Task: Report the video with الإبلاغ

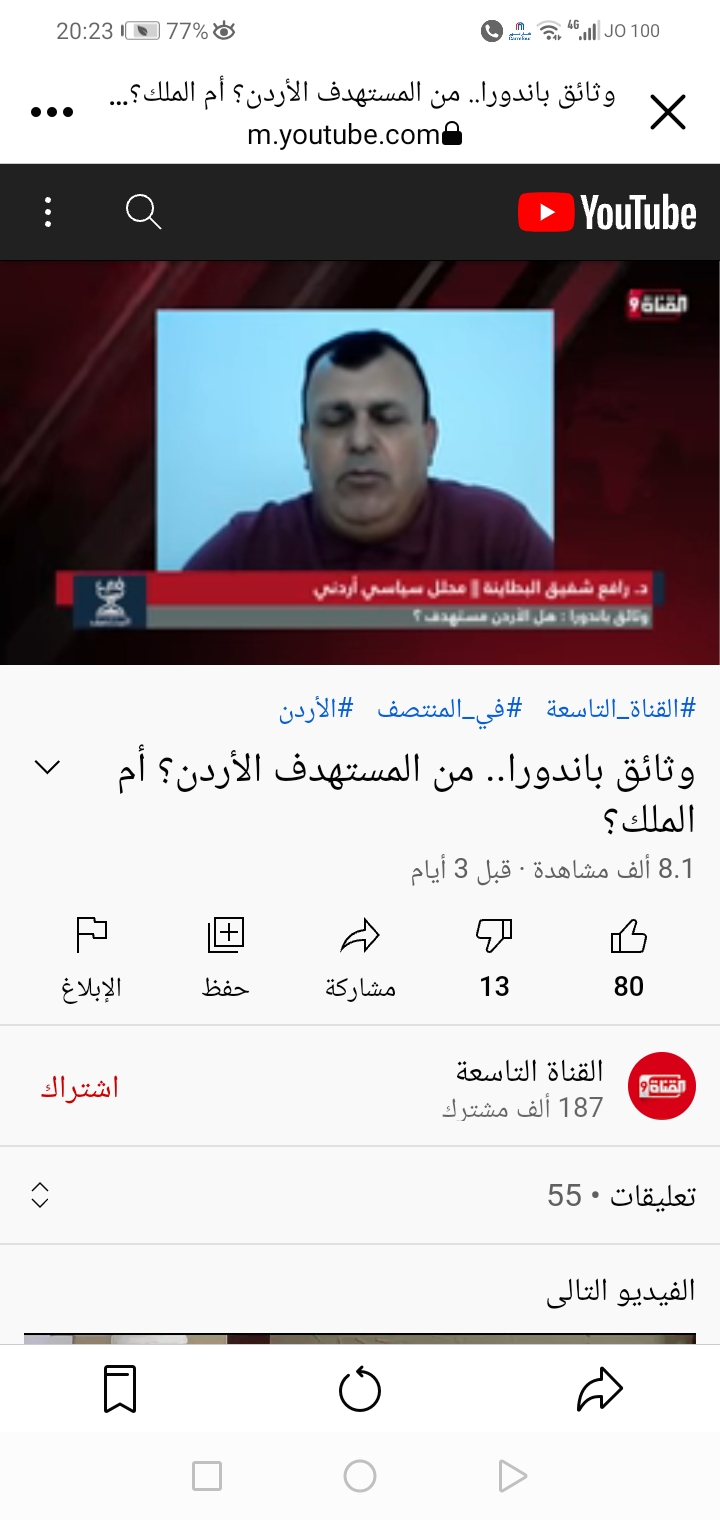Action: pyautogui.click(x=92, y=957)
